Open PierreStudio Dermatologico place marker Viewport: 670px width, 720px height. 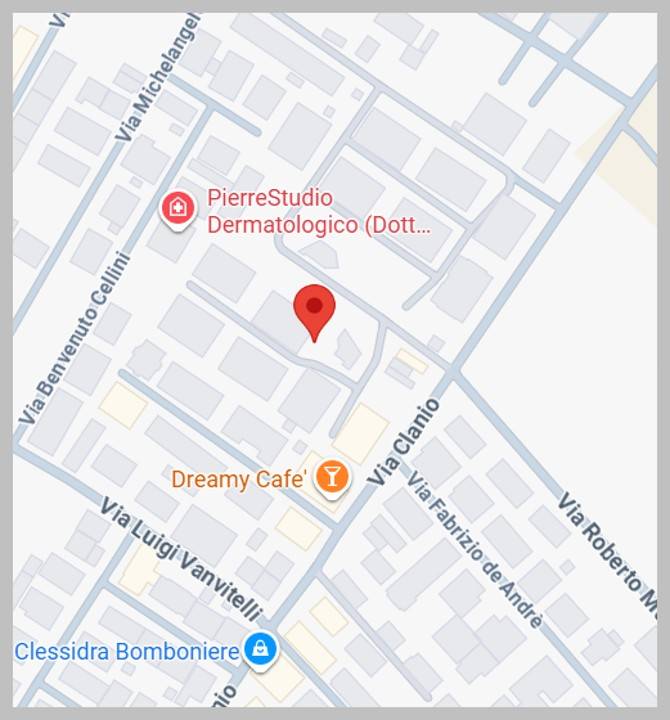point(177,209)
